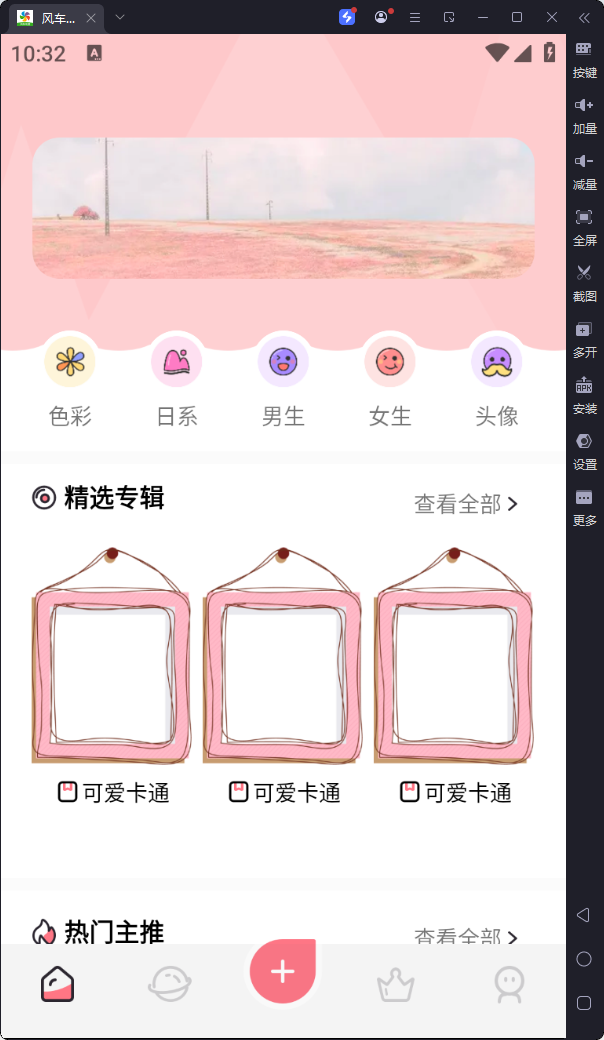View all 精选专辑 albums
Viewport: 604px width, 1040px height.
click(466, 504)
